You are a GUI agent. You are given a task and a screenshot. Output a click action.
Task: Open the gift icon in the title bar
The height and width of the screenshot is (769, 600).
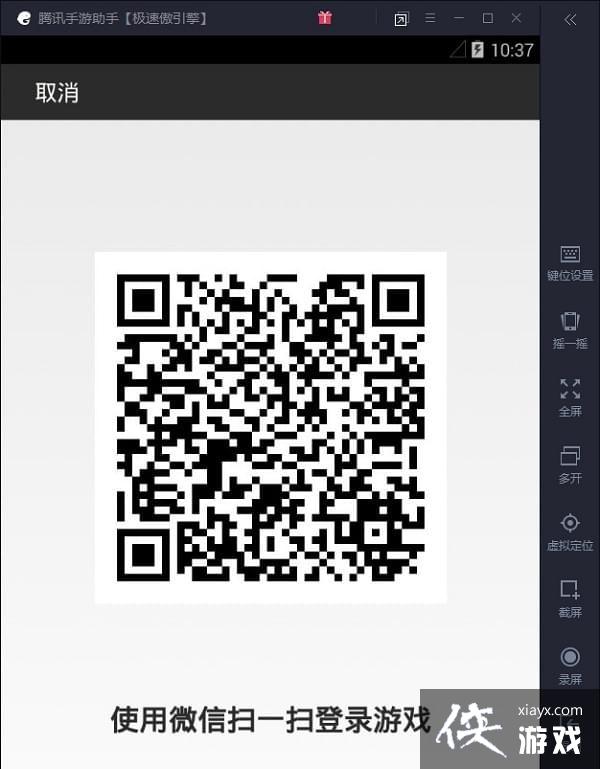325,18
